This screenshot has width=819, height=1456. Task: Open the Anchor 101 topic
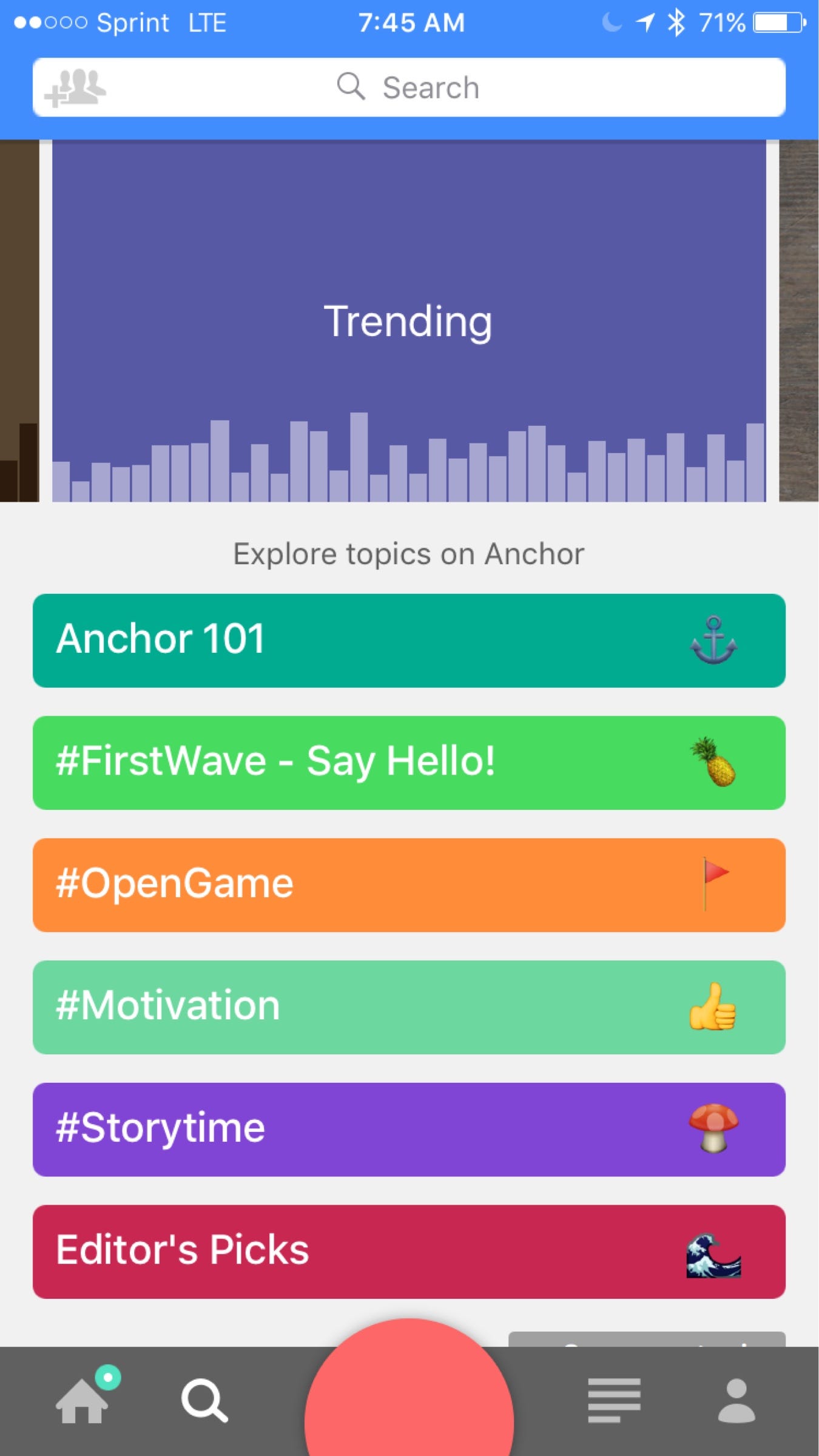point(409,640)
